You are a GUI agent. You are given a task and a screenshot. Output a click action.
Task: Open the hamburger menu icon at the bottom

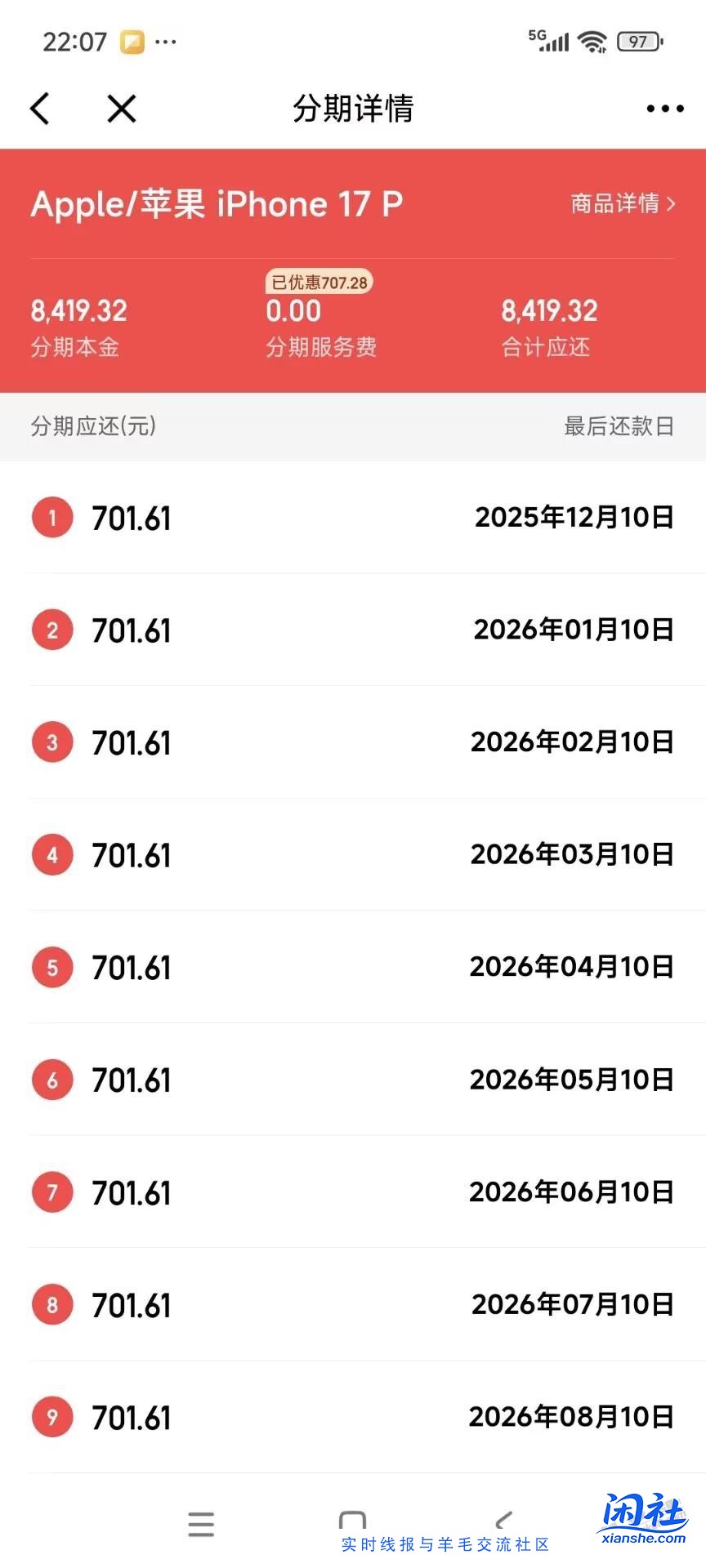click(x=201, y=1521)
